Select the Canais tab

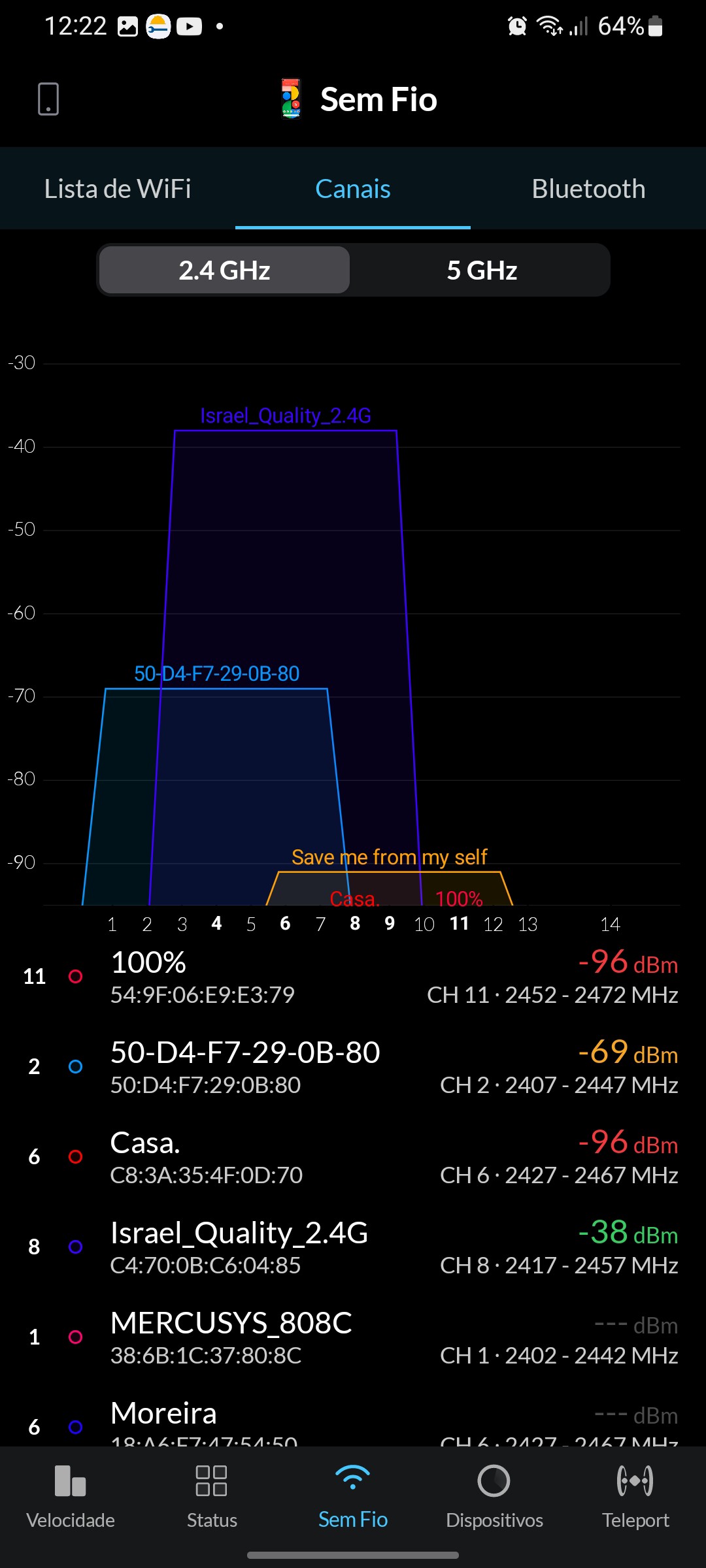(x=353, y=189)
